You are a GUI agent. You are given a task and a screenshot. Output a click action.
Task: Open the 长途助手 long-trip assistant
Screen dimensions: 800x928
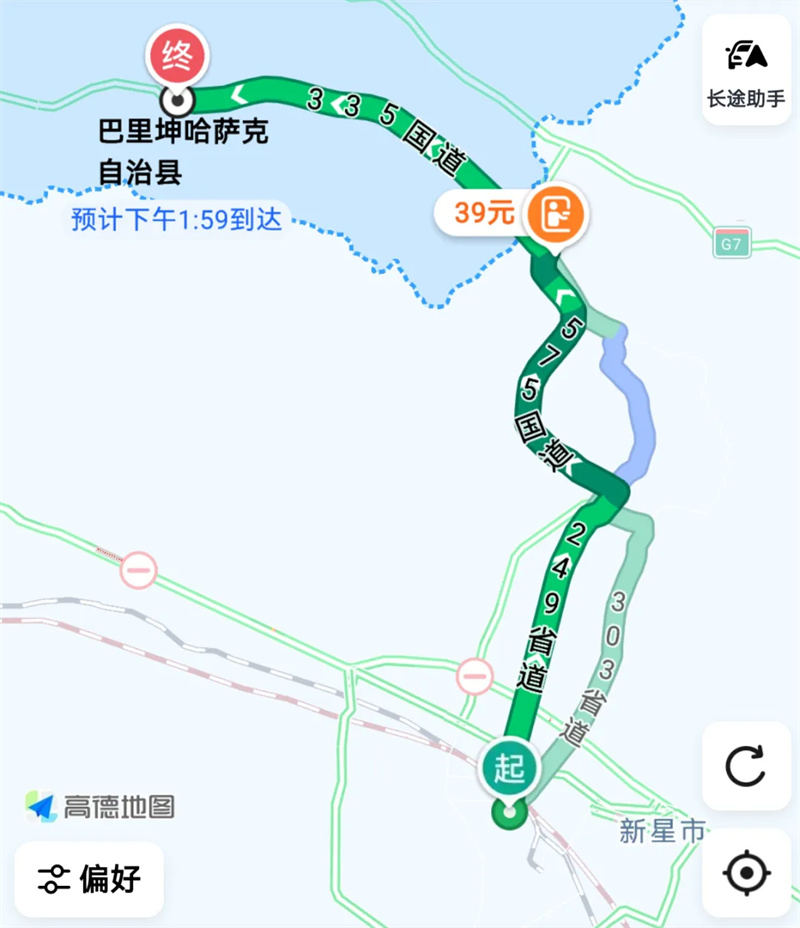point(746,70)
